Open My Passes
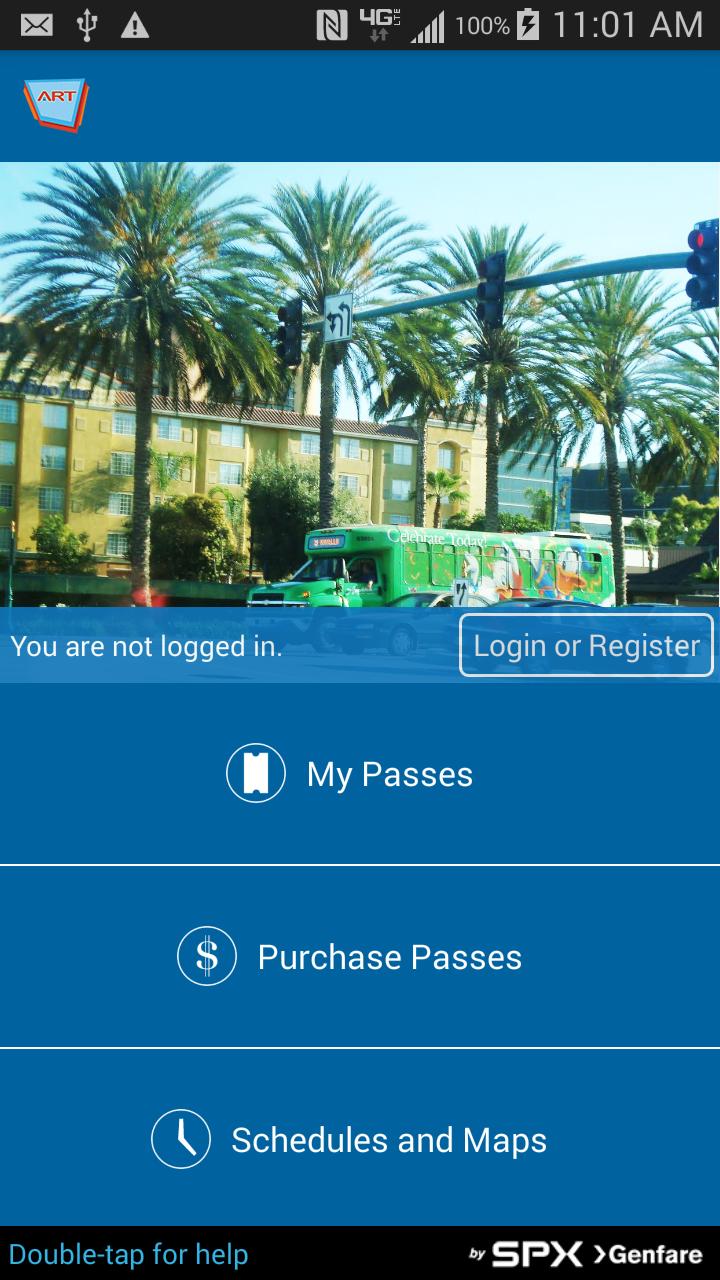Viewport: 720px width, 1280px height. [360, 774]
